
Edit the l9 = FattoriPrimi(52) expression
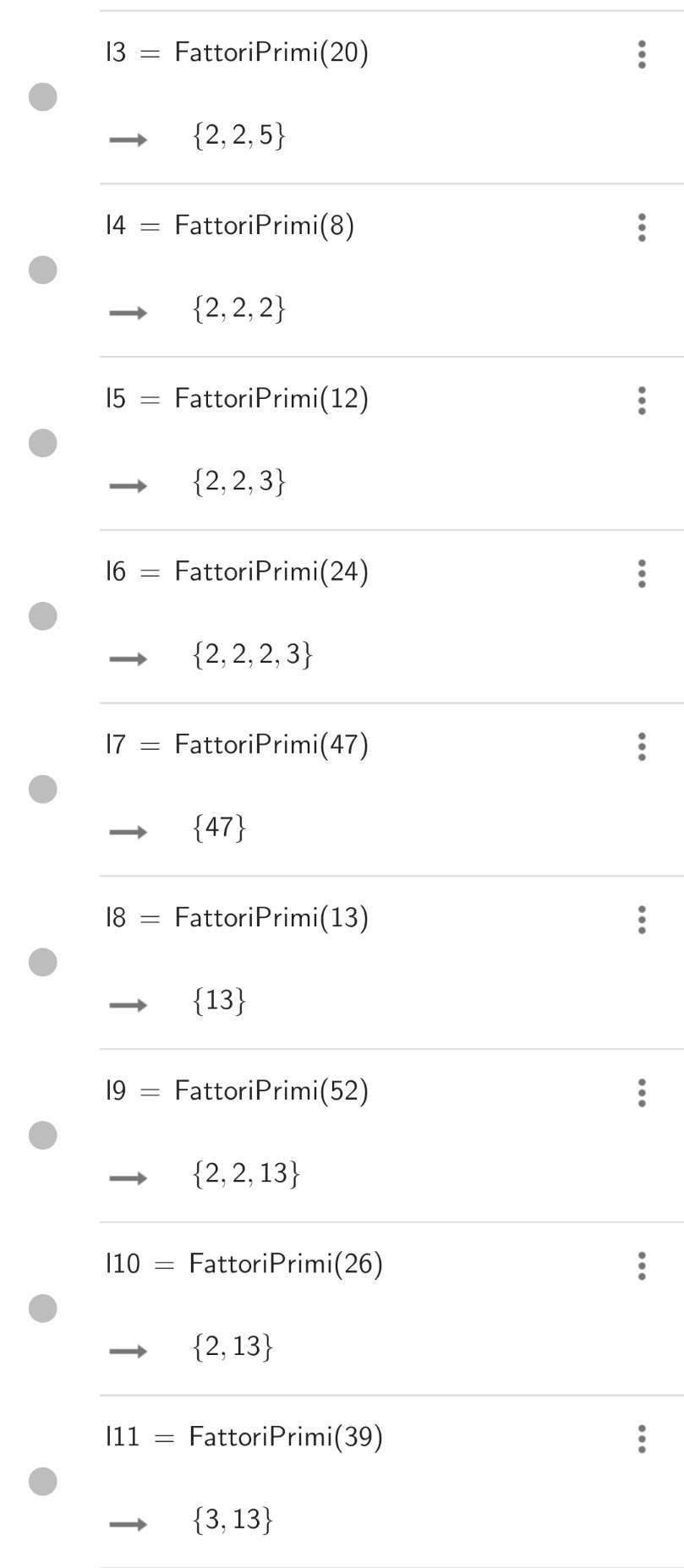[x=271, y=1091]
